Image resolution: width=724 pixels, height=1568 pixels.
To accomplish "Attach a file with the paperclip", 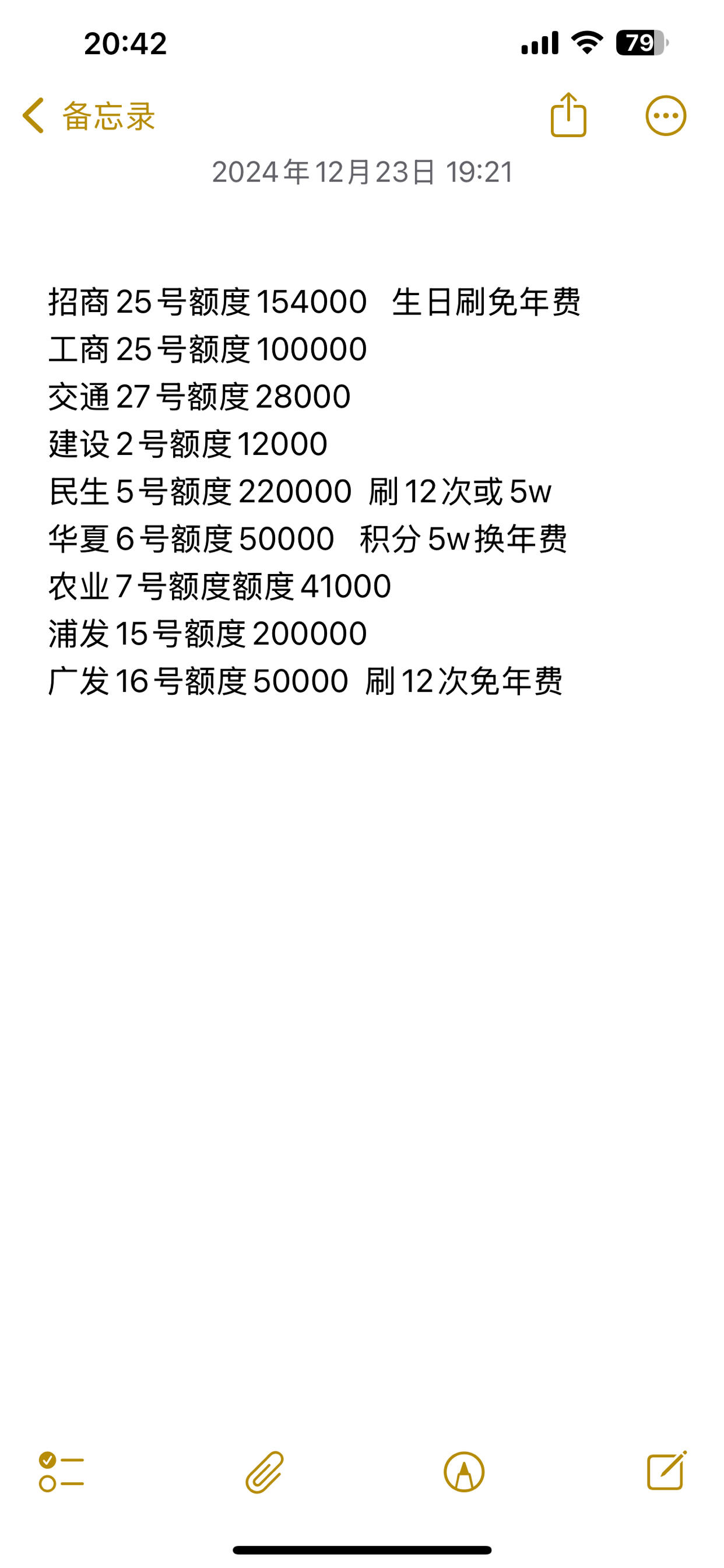I will [x=265, y=1472].
